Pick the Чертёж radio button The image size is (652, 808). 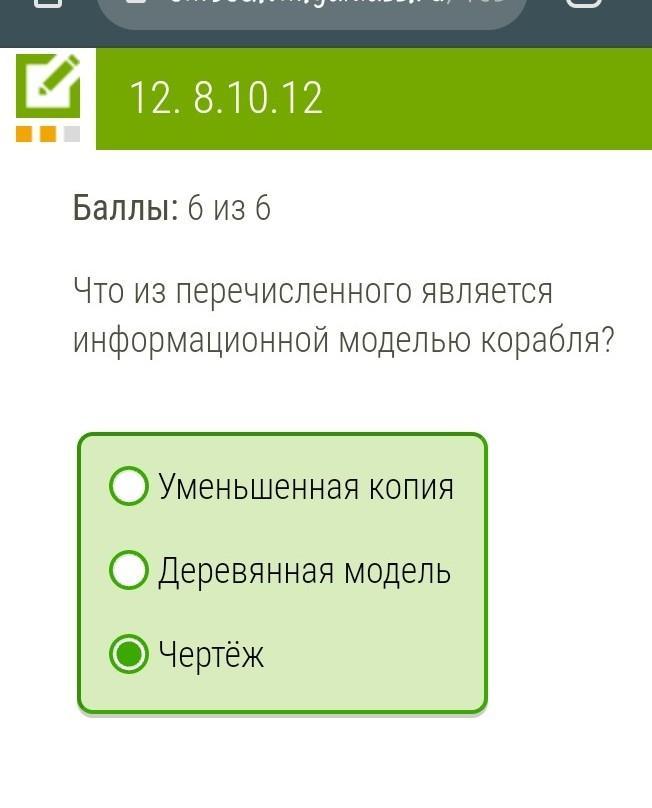(129, 655)
